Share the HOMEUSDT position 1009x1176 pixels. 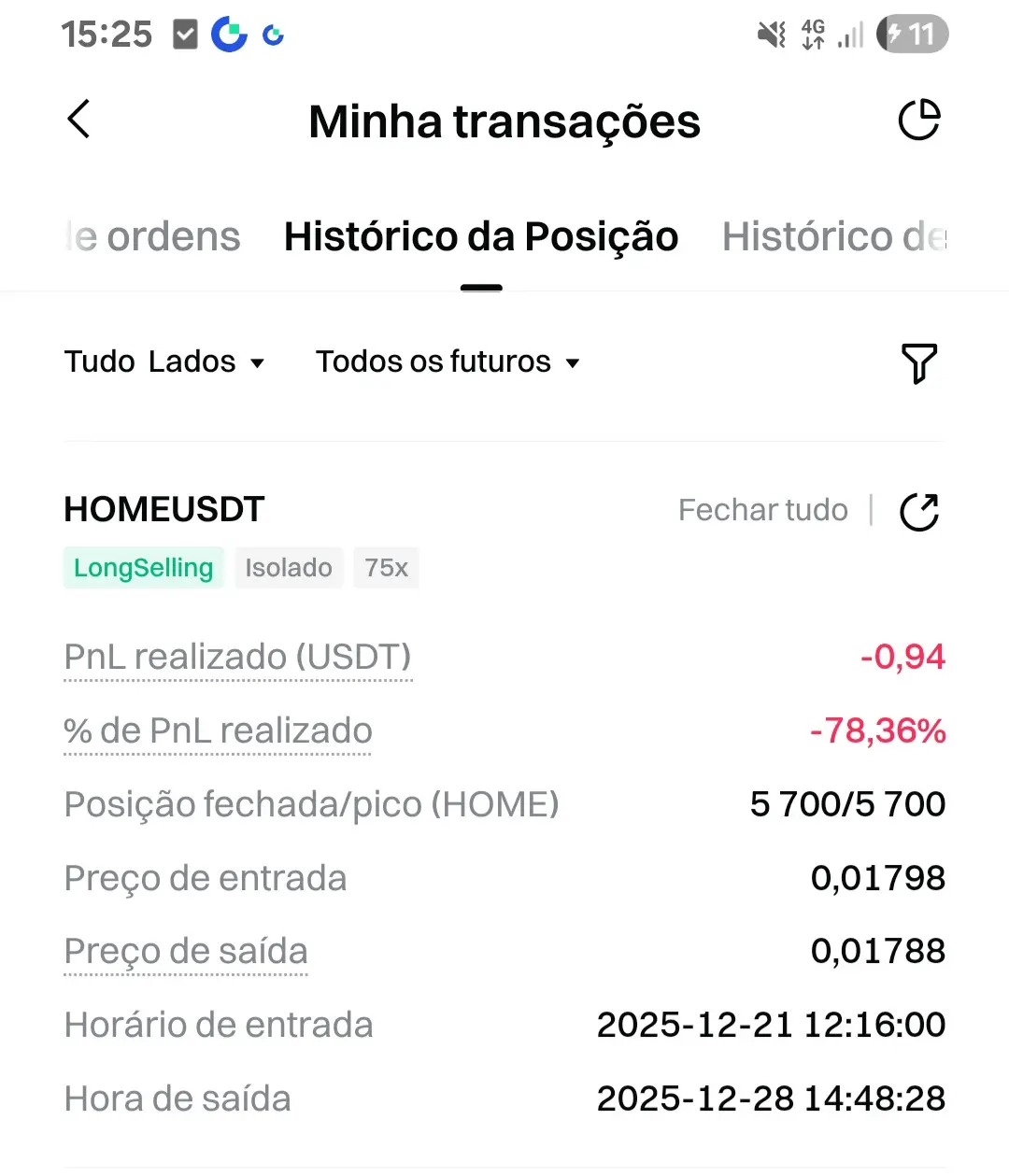[x=918, y=511]
